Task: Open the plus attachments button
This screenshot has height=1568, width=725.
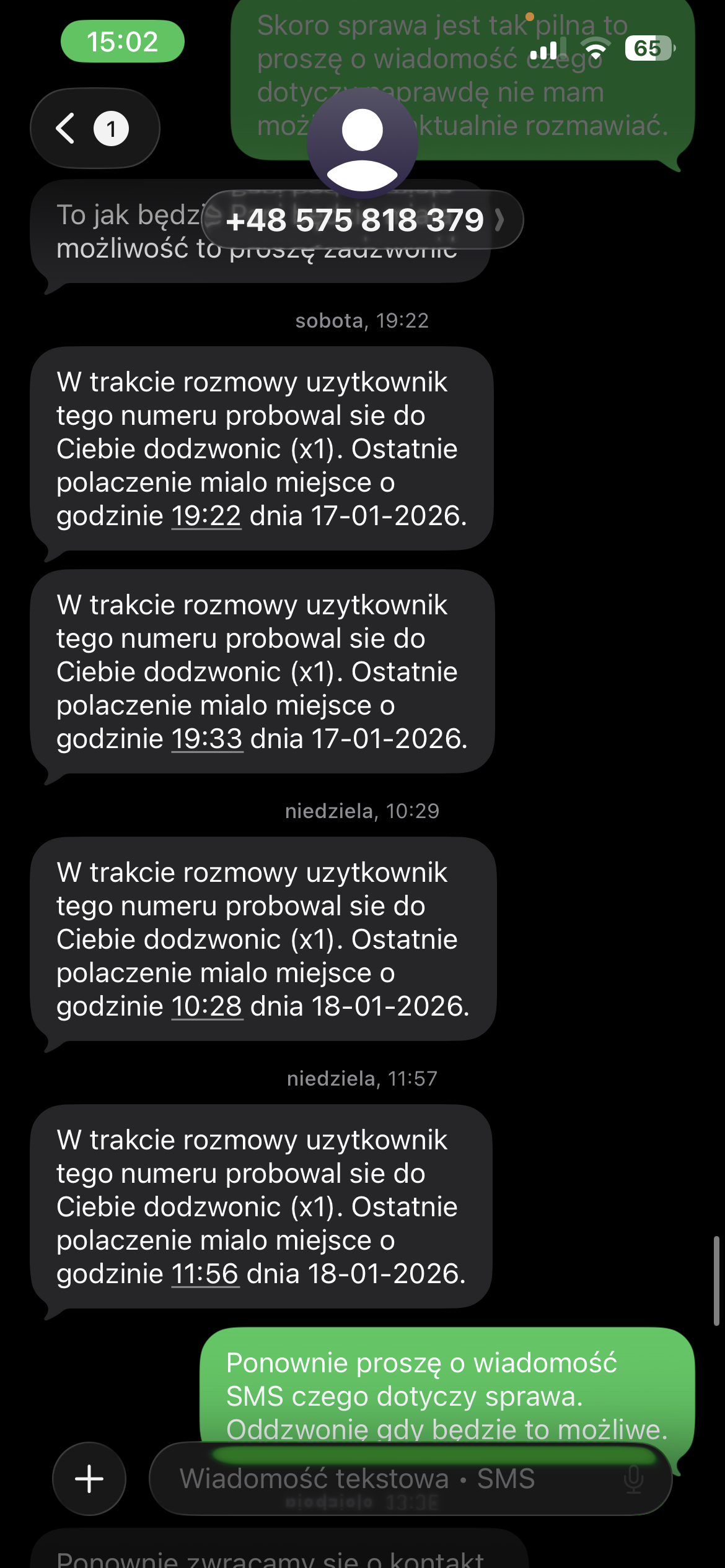Action: 89,1479
